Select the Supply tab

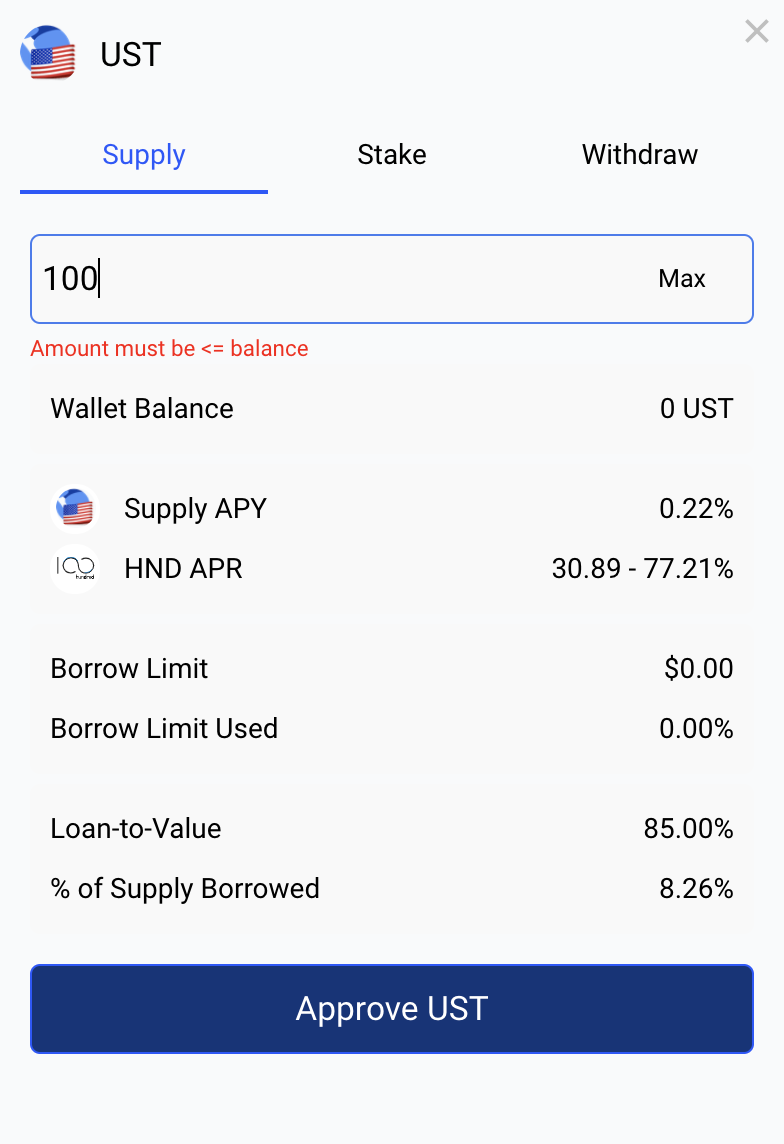pos(144,155)
